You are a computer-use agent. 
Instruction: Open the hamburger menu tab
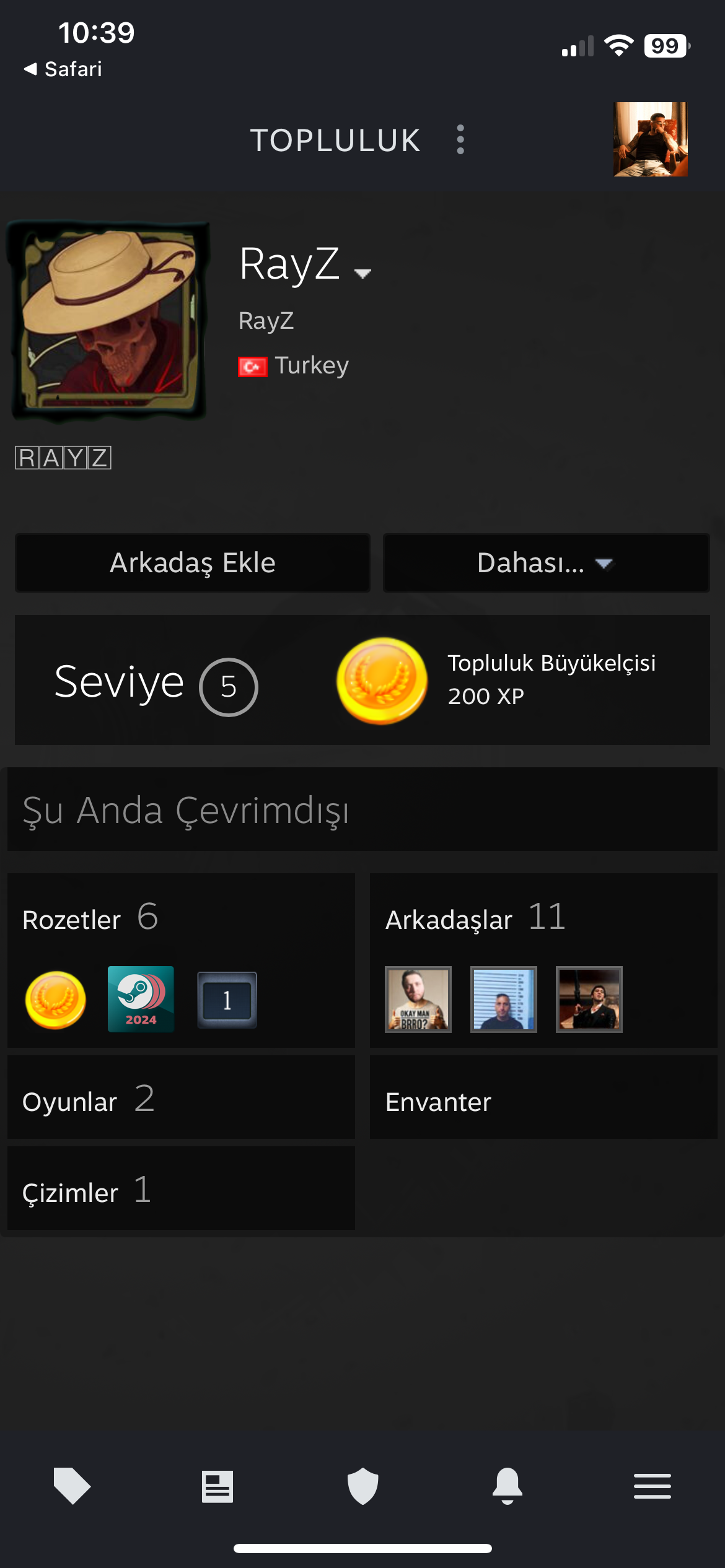pos(652,1486)
